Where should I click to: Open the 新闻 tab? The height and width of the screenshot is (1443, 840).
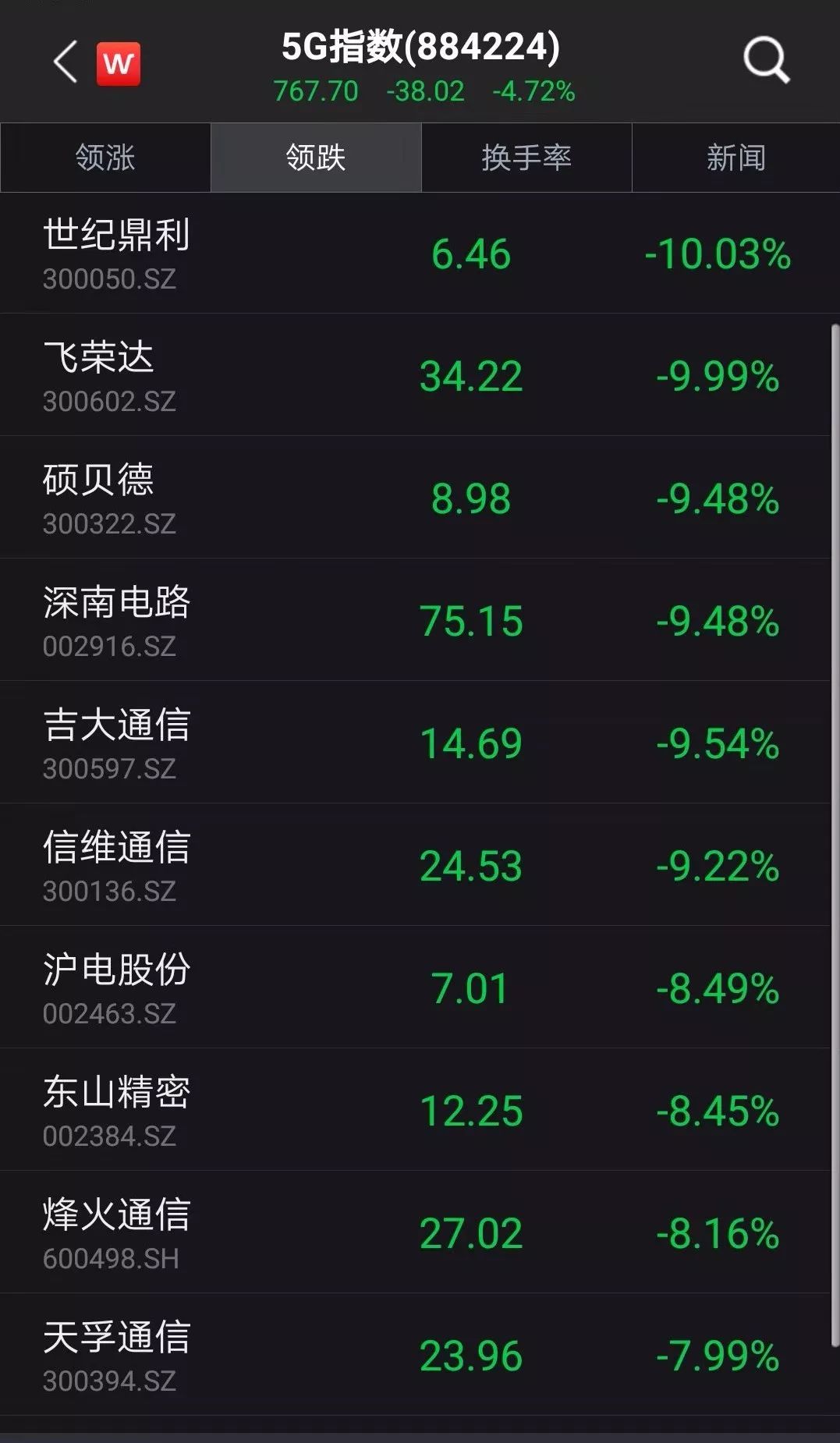point(735,158)
